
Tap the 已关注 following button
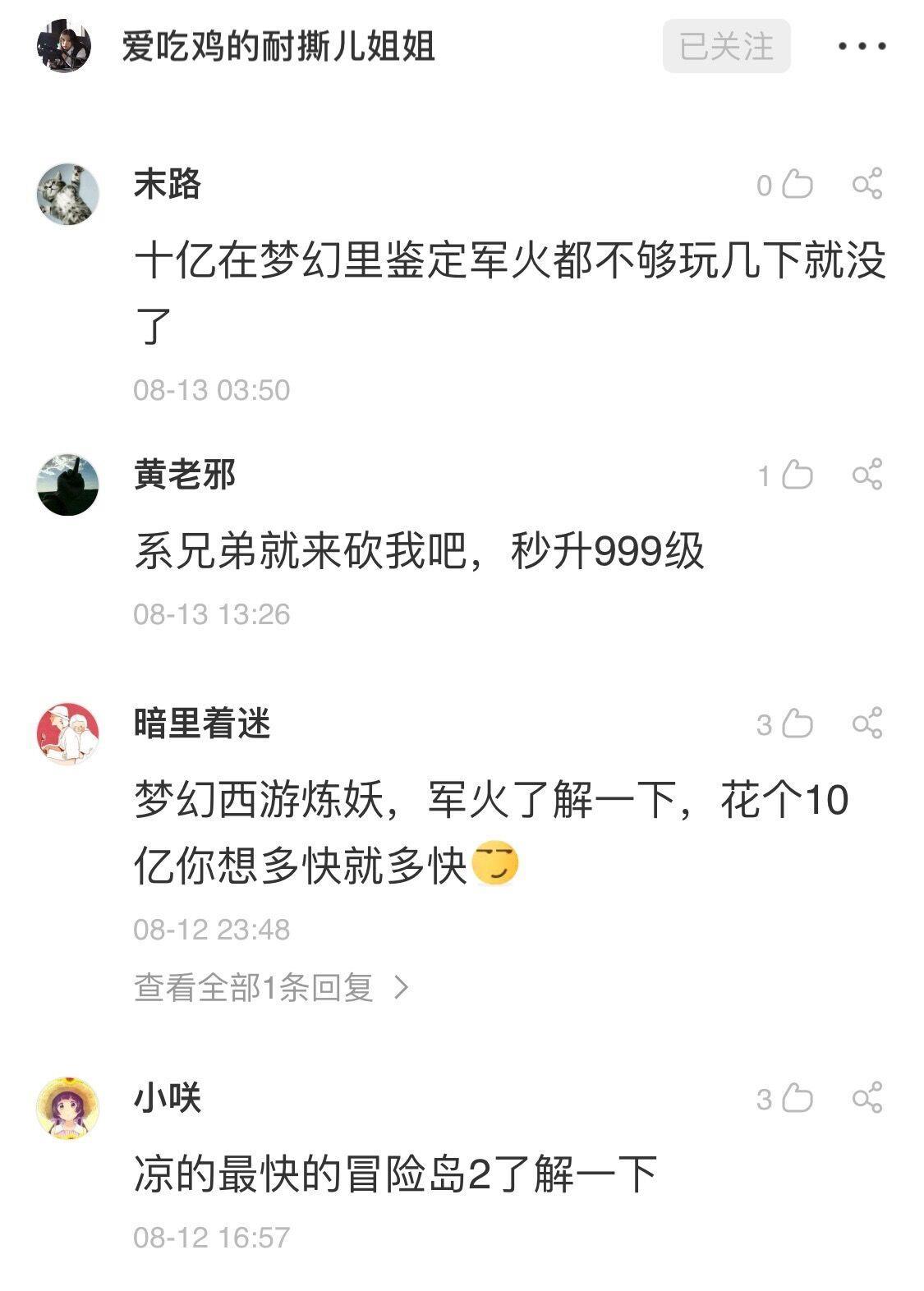point(726,46)
